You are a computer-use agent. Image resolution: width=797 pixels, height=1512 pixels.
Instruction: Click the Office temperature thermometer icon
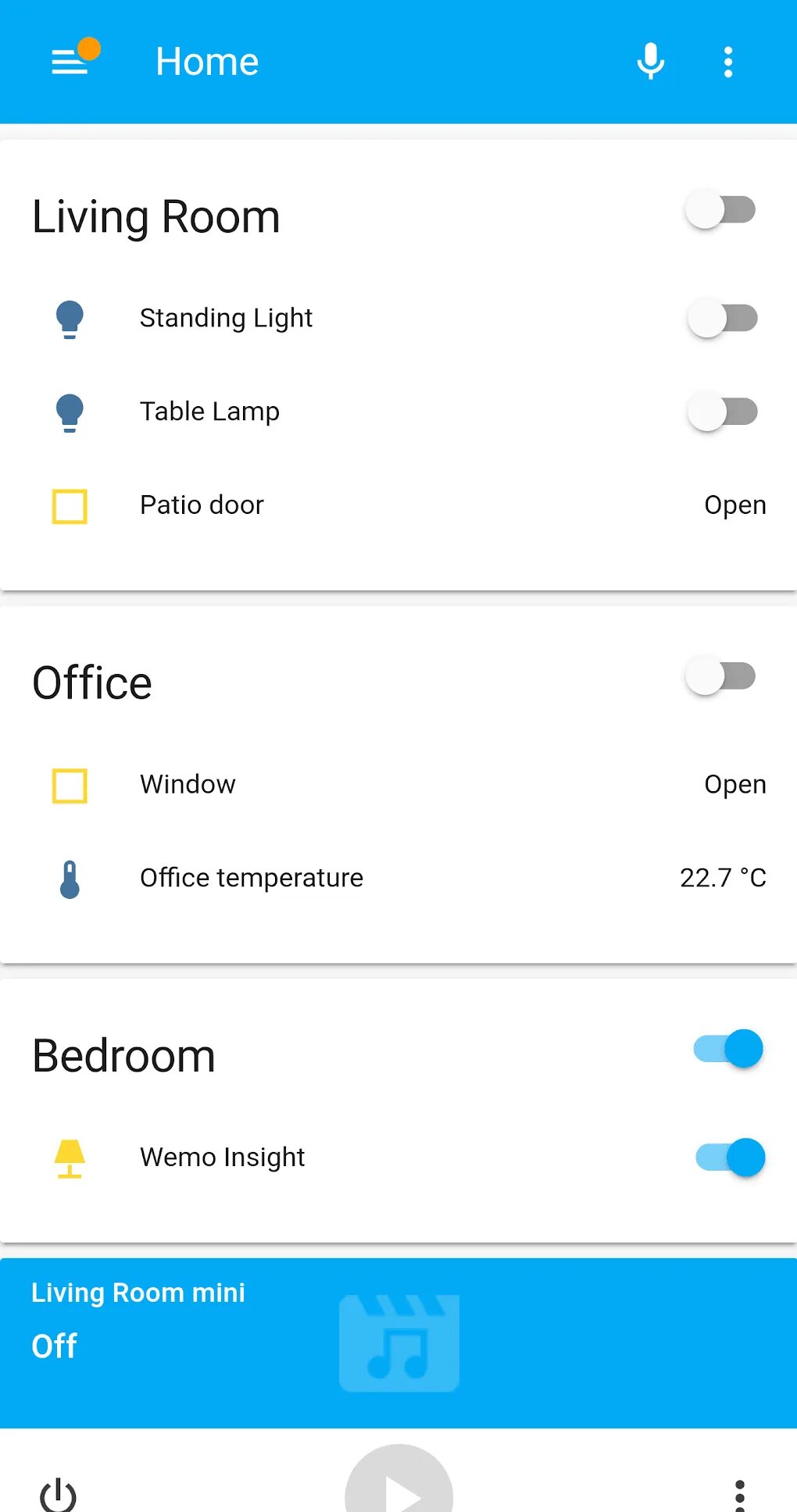point(69,878)
